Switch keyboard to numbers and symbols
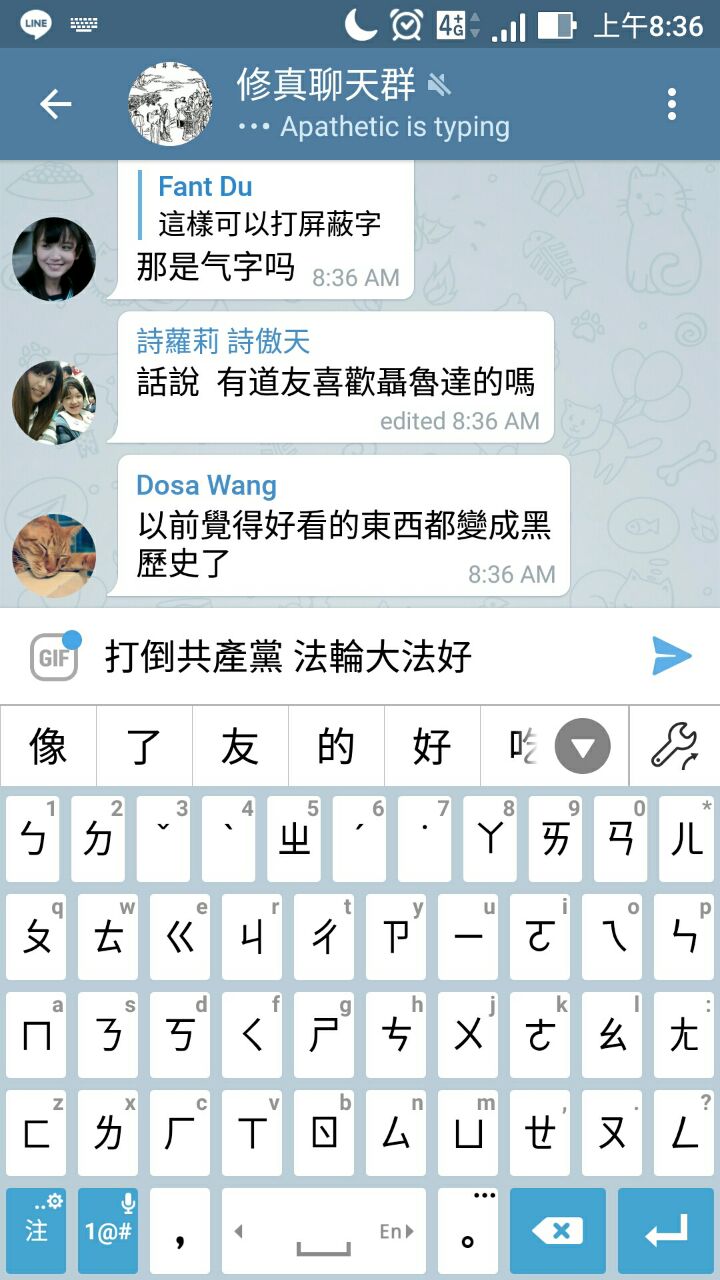 (108, 1231)
